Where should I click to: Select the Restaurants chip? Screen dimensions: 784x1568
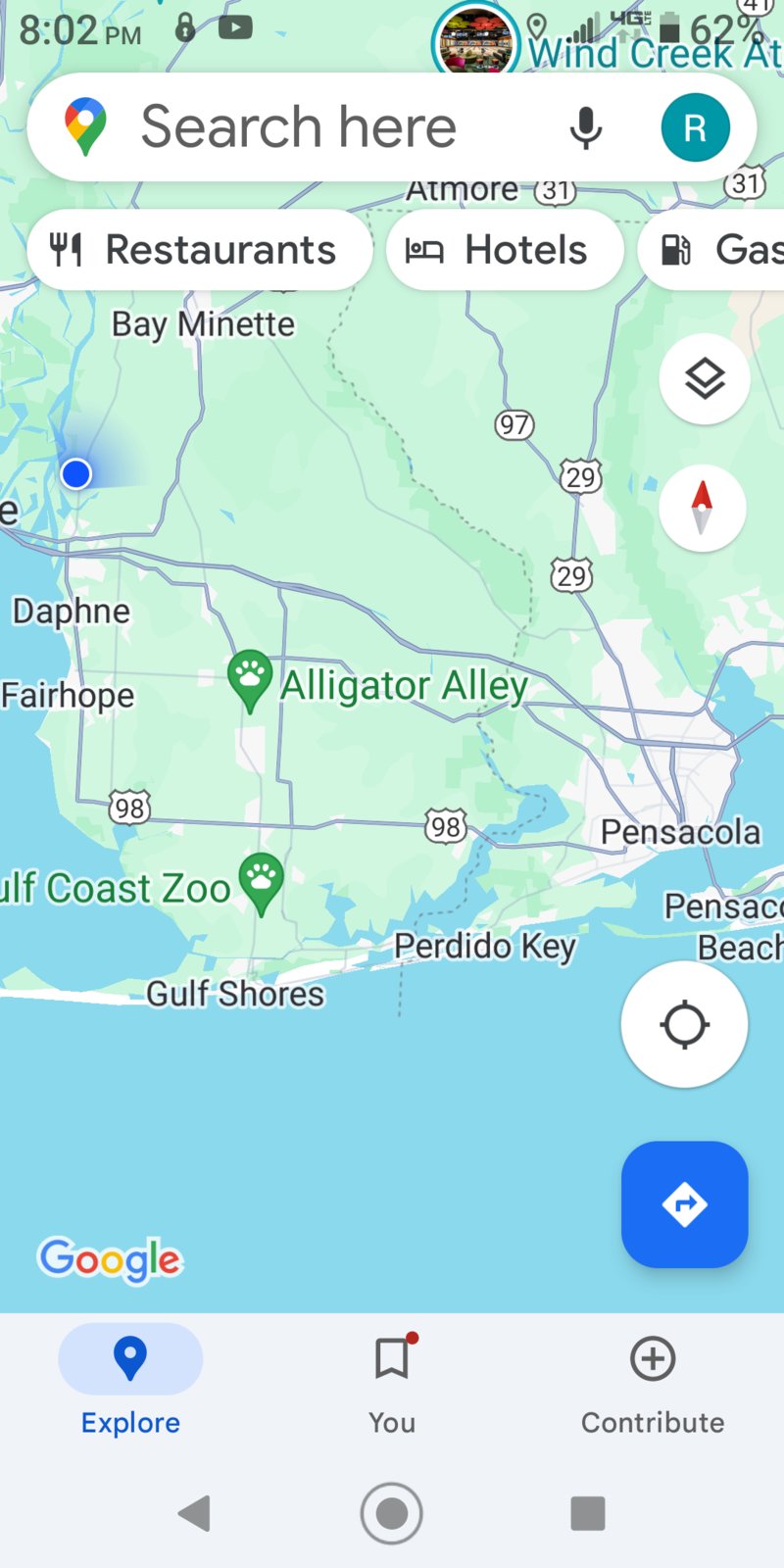pos(200,250)
